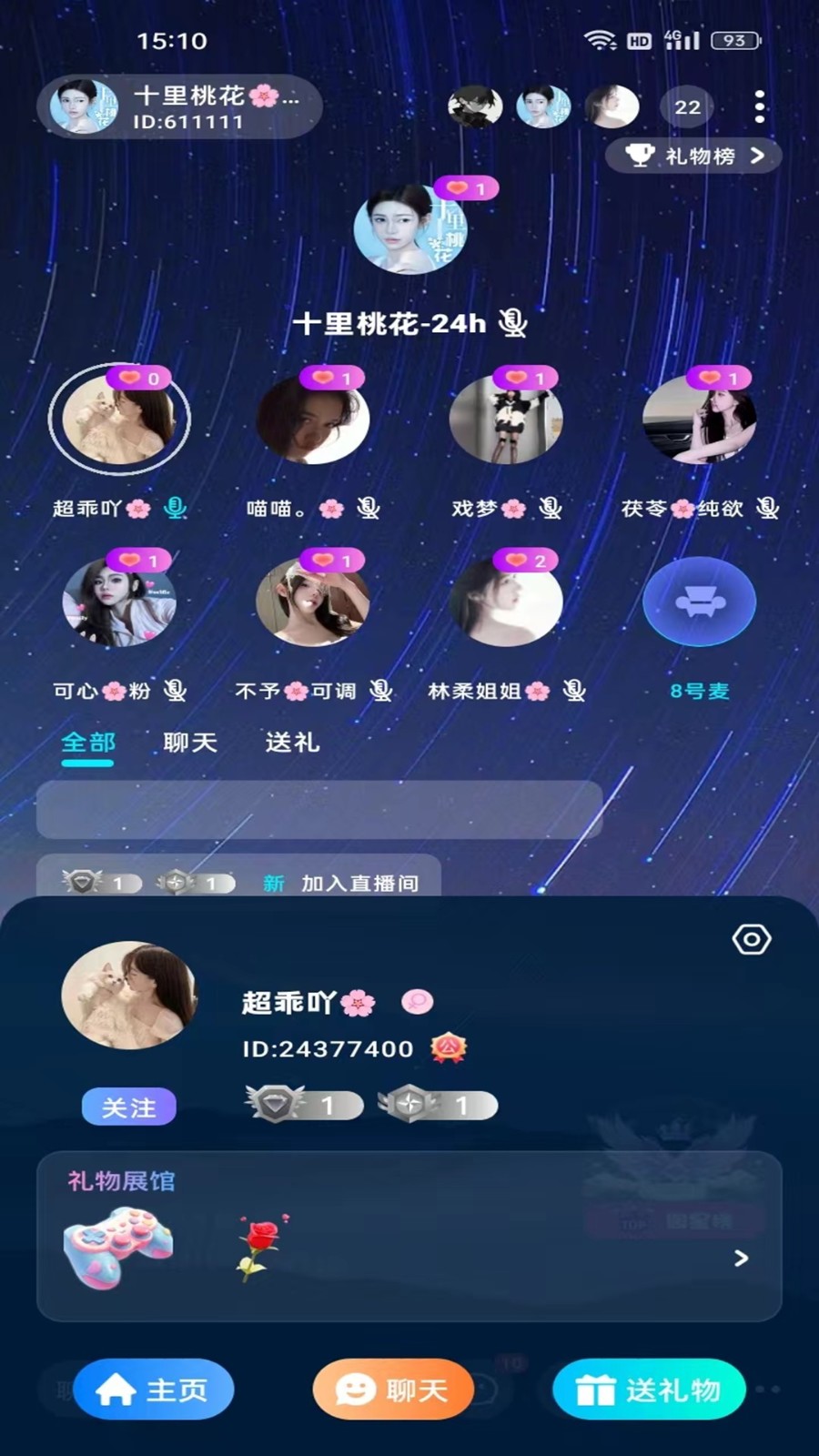Open 喵喵's mic seat avatar
This screenshot has width=819, height=1456.
point(312,420)
